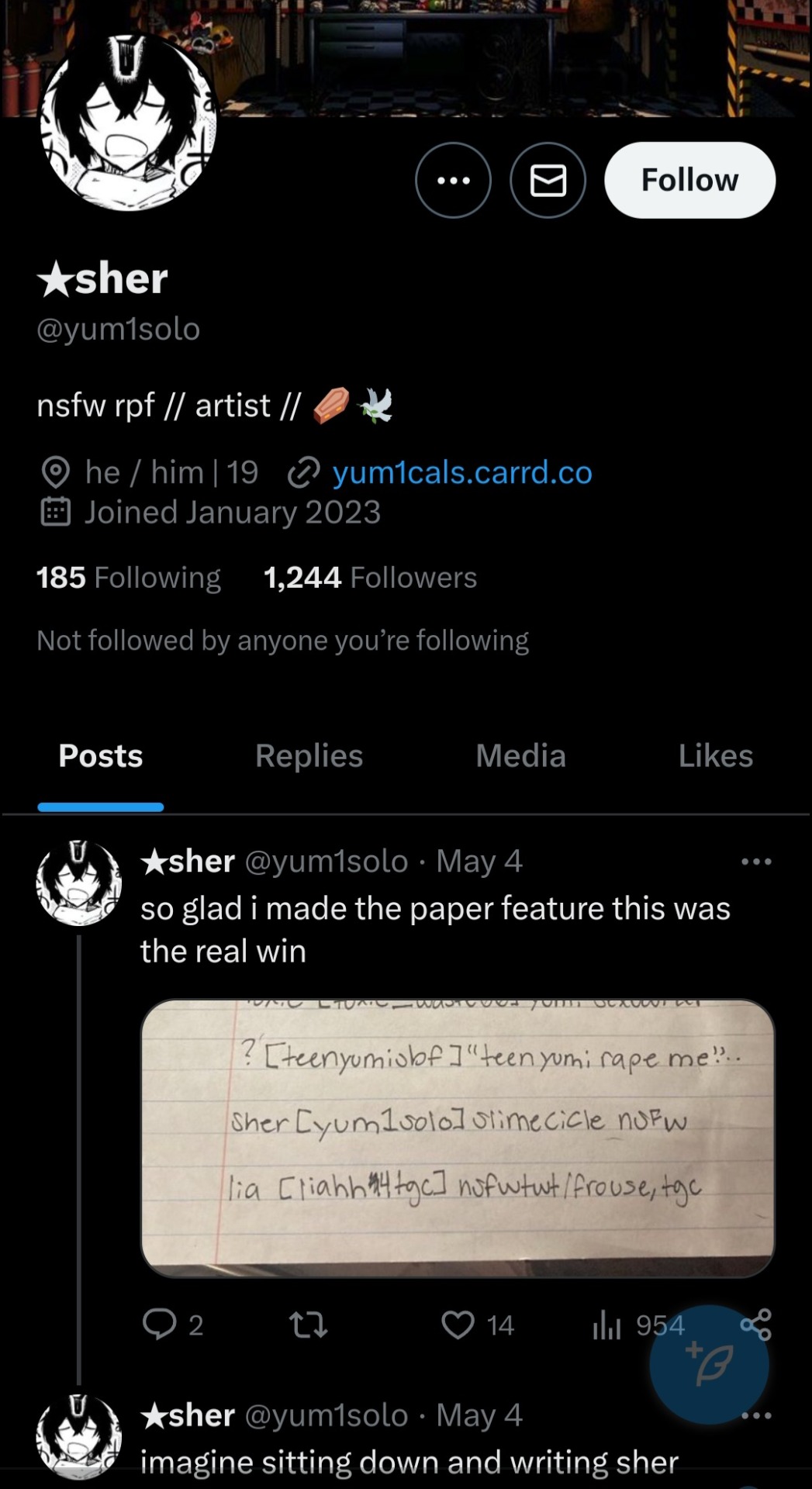The image size is (812, 1489).
Task: Compose a new post
Action: (x=708, y=1365)
